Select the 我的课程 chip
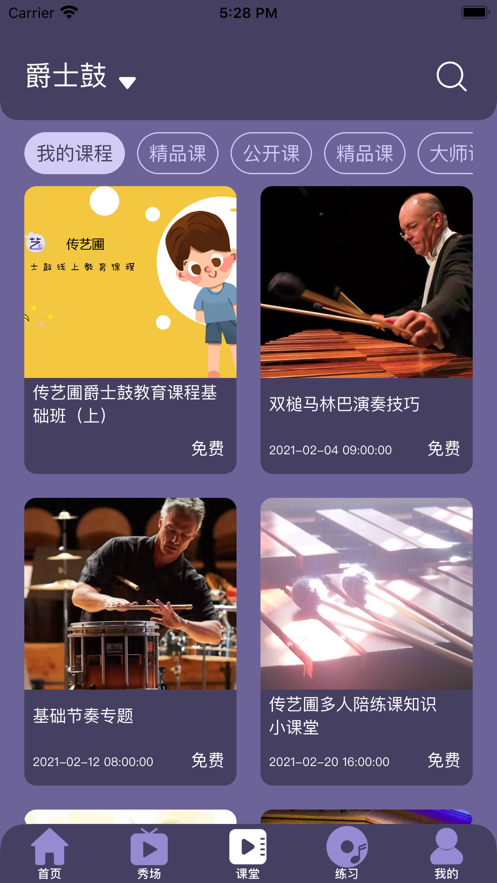 74,153
